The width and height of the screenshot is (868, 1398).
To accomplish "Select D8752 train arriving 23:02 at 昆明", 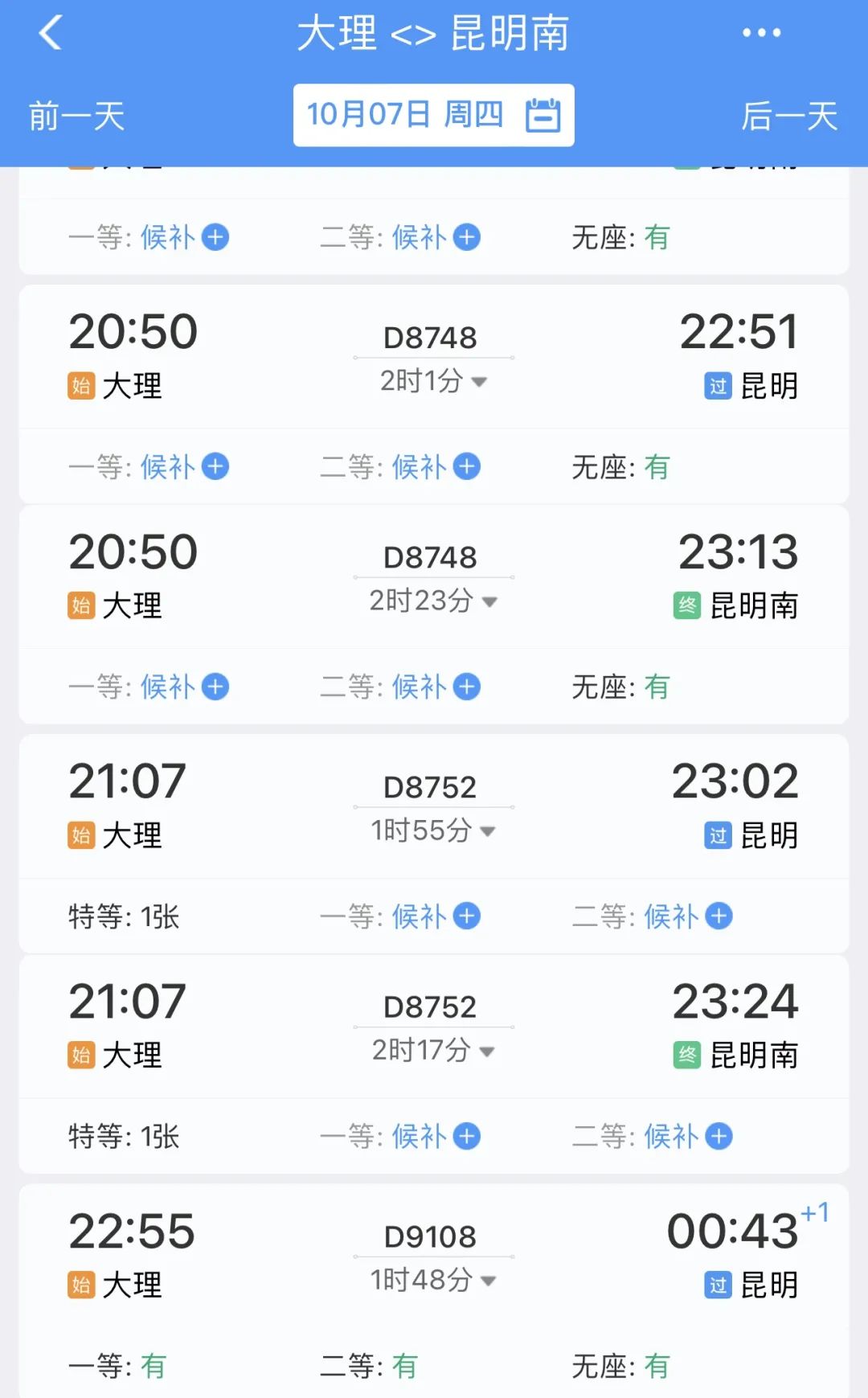I will click(434, 806).
